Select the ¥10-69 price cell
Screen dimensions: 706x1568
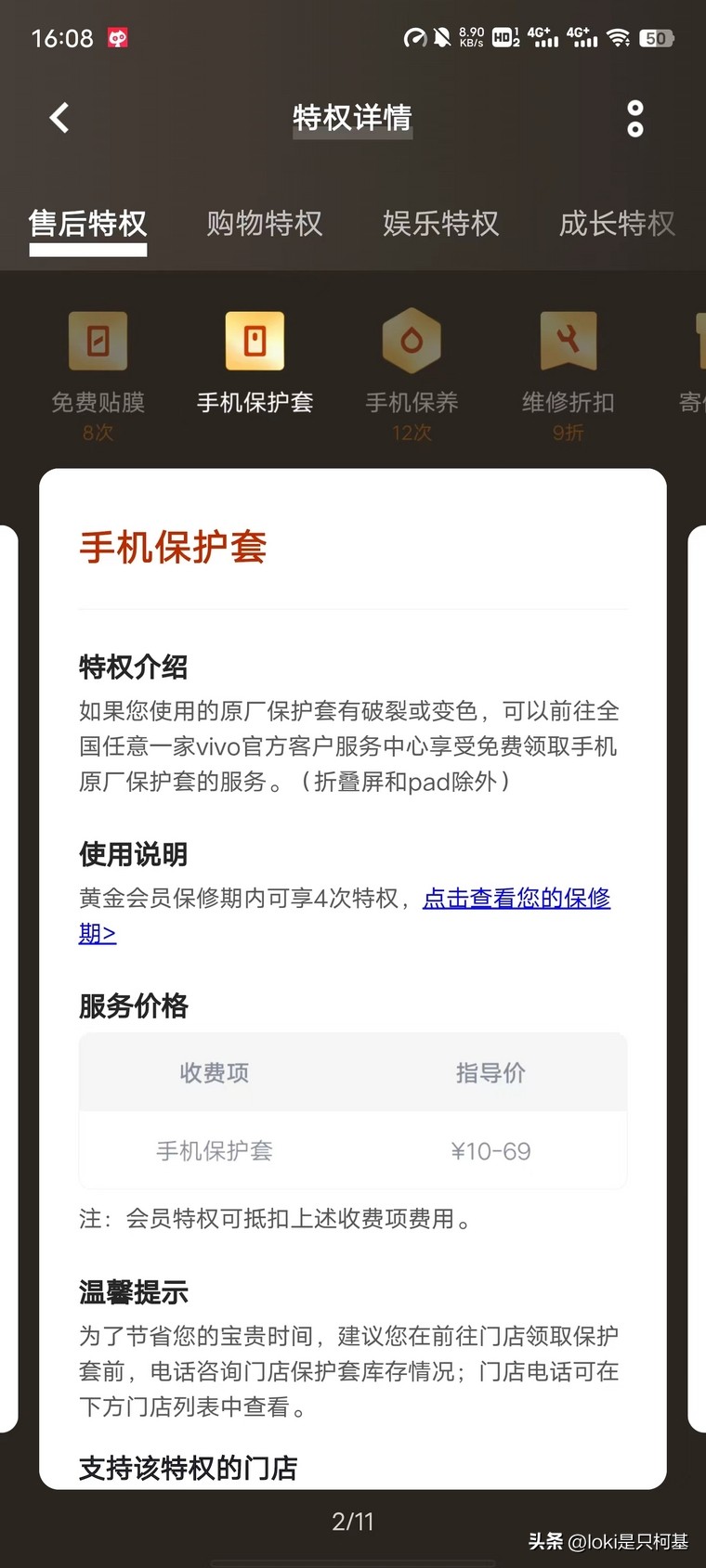tap(490, 1151)
